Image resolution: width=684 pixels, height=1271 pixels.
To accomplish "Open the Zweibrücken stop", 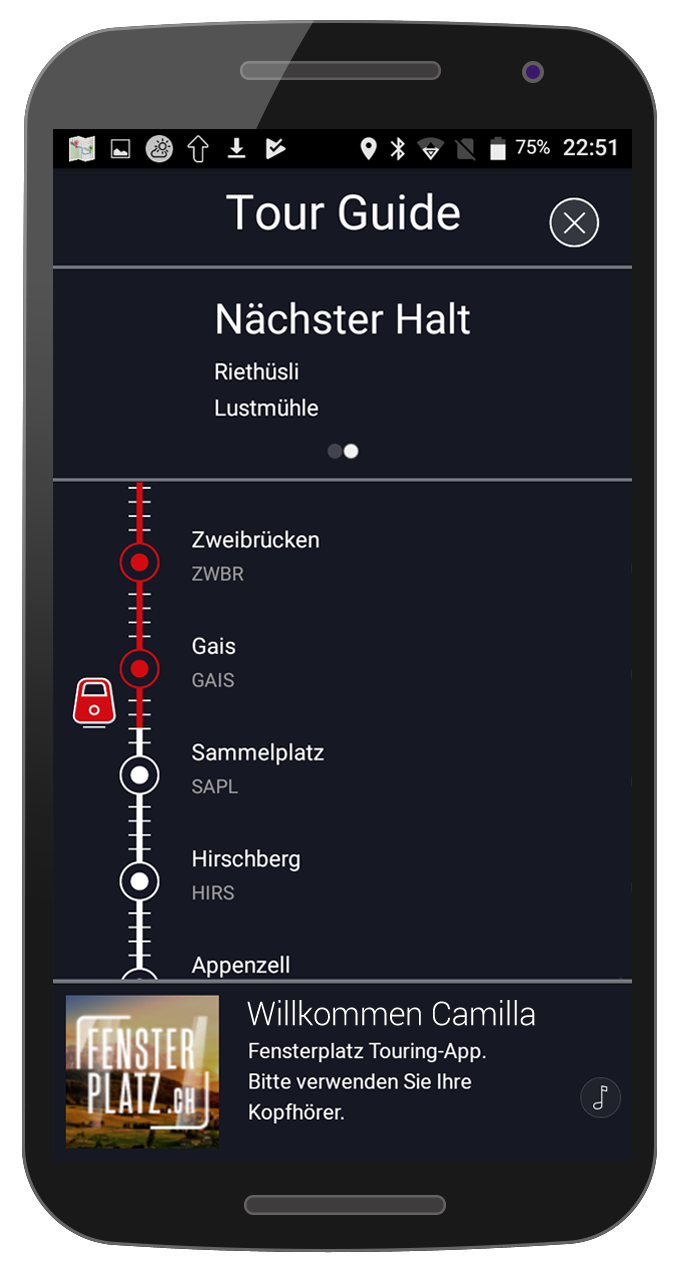I will (255, 554).
